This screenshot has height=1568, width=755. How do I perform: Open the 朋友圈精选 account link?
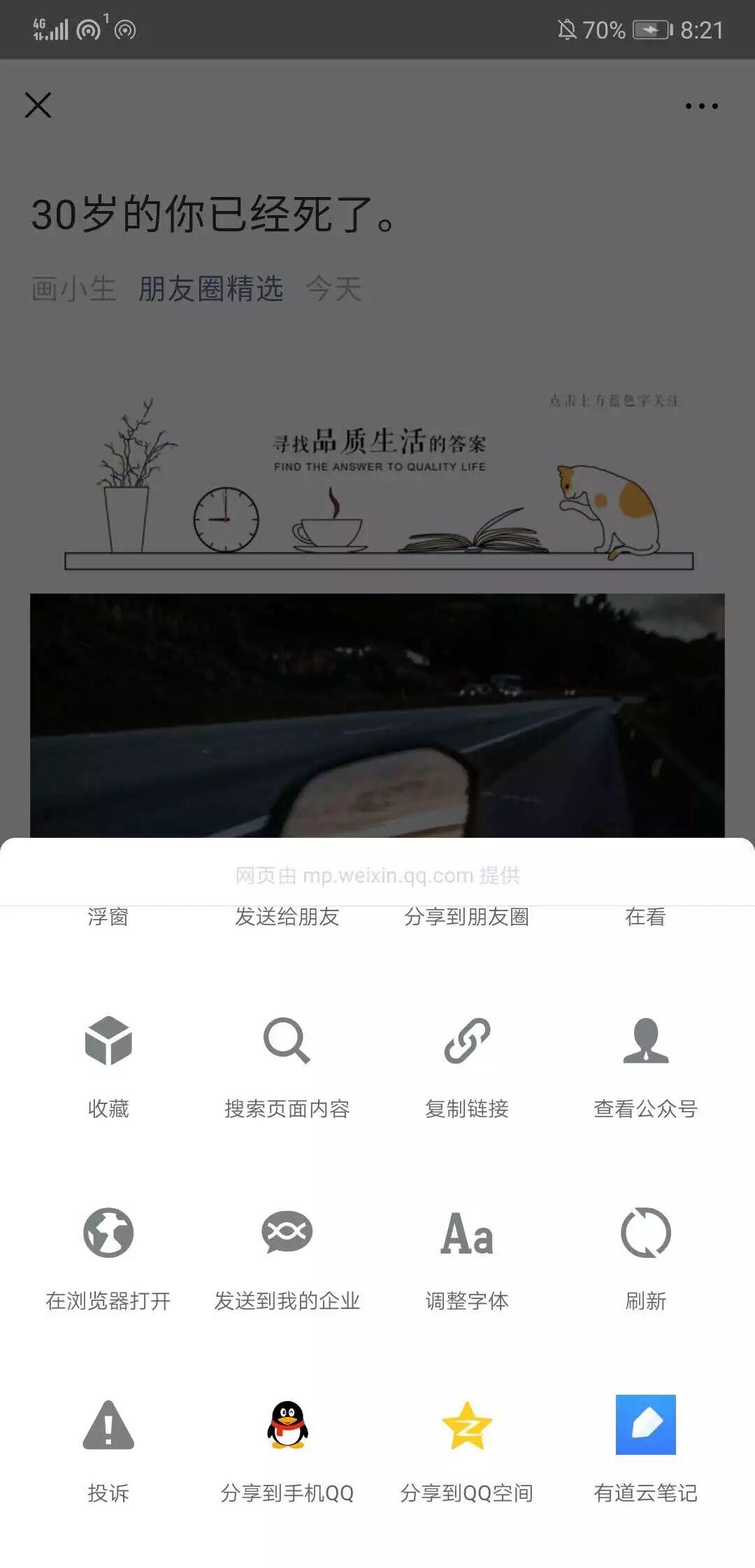coord(210,289)
